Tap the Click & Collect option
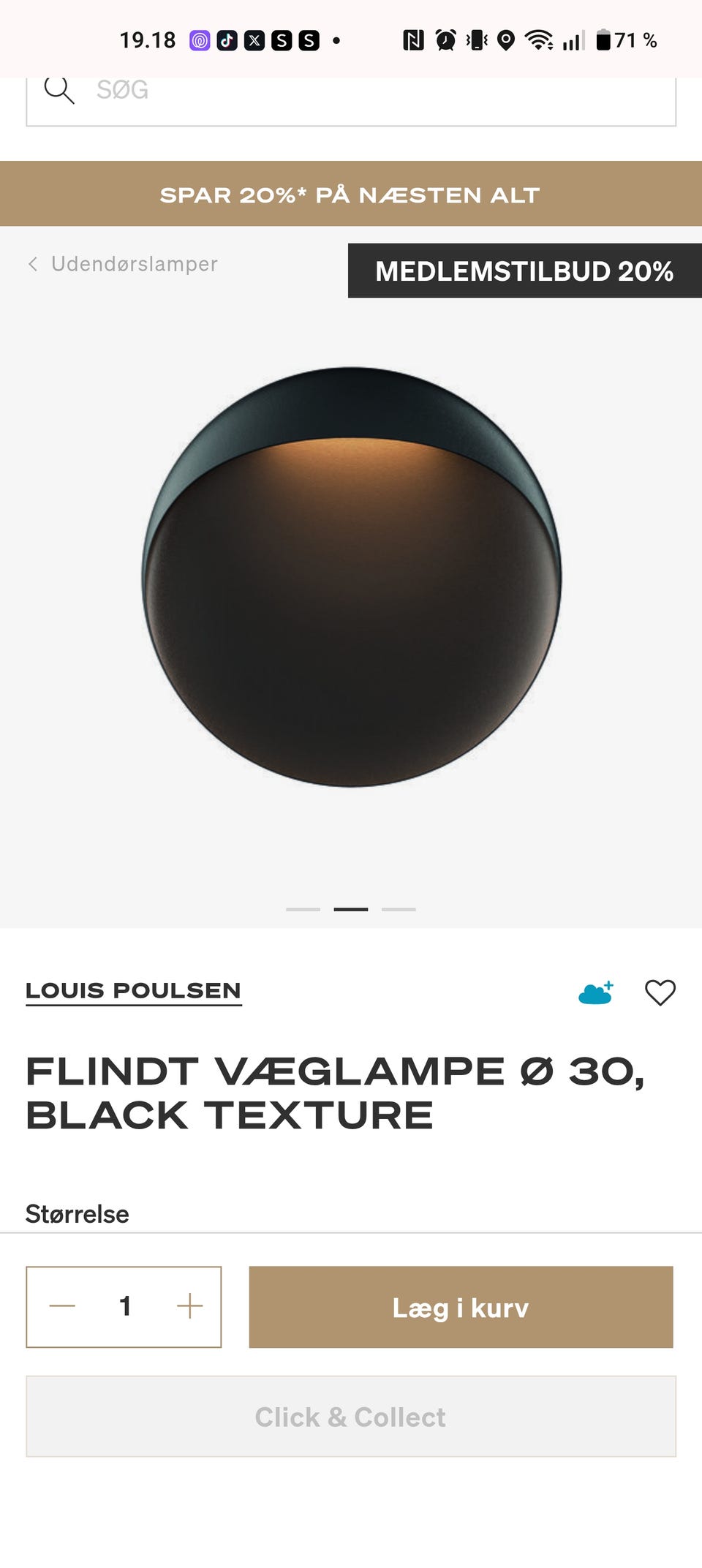Image resolution: width=702 pixels, height=1568 pixels. click(350, 1417)
